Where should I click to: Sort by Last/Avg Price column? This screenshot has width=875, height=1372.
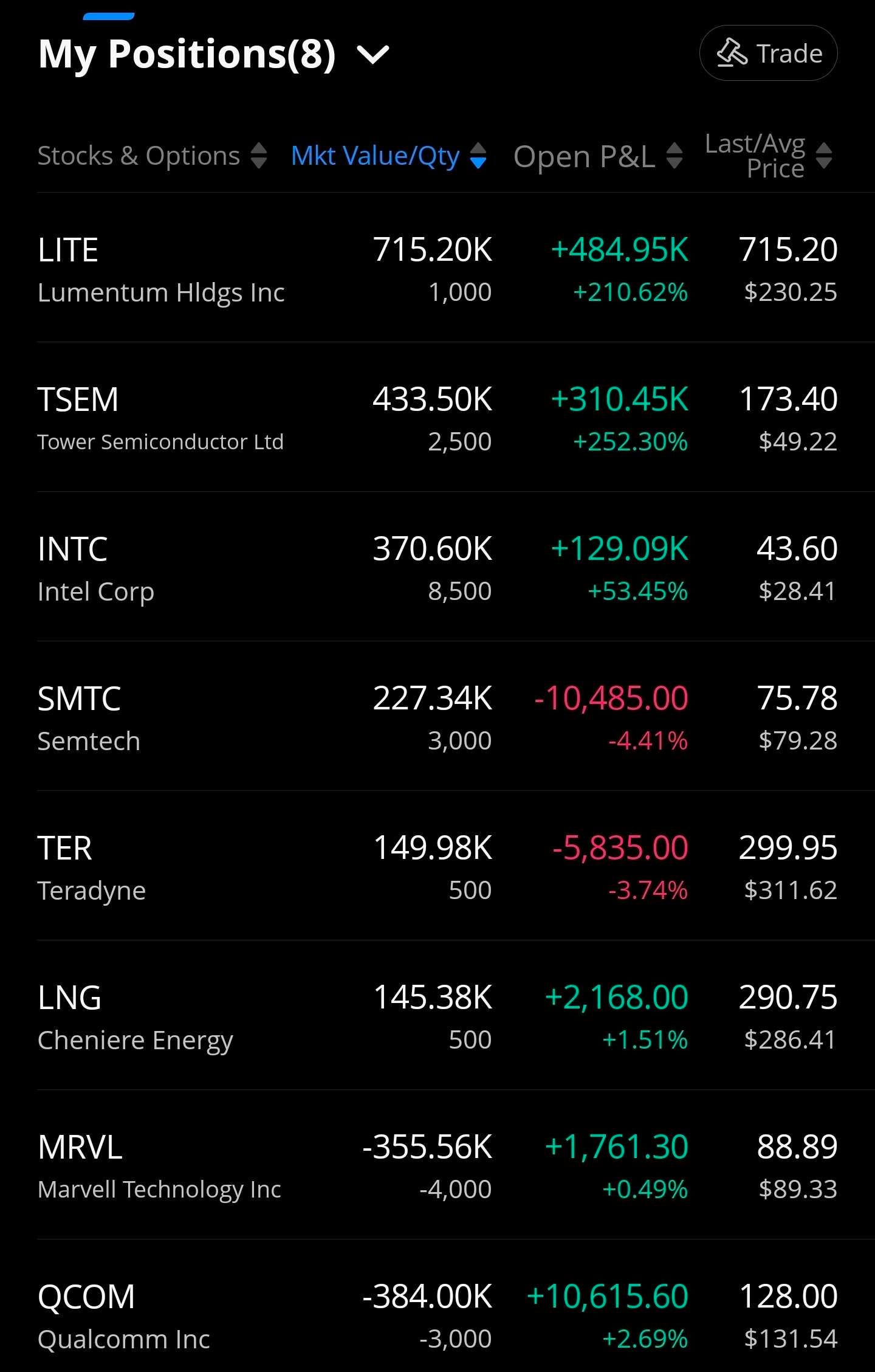click(767, 156)
